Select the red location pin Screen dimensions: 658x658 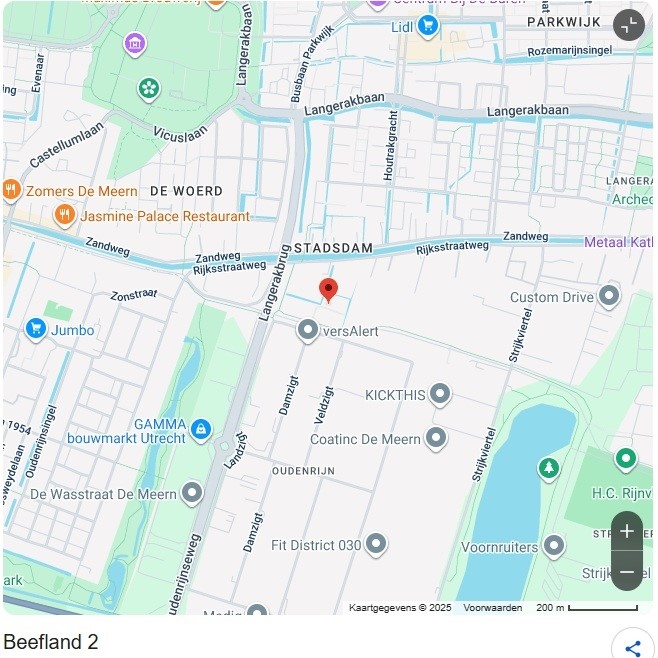tap(328, 290)
